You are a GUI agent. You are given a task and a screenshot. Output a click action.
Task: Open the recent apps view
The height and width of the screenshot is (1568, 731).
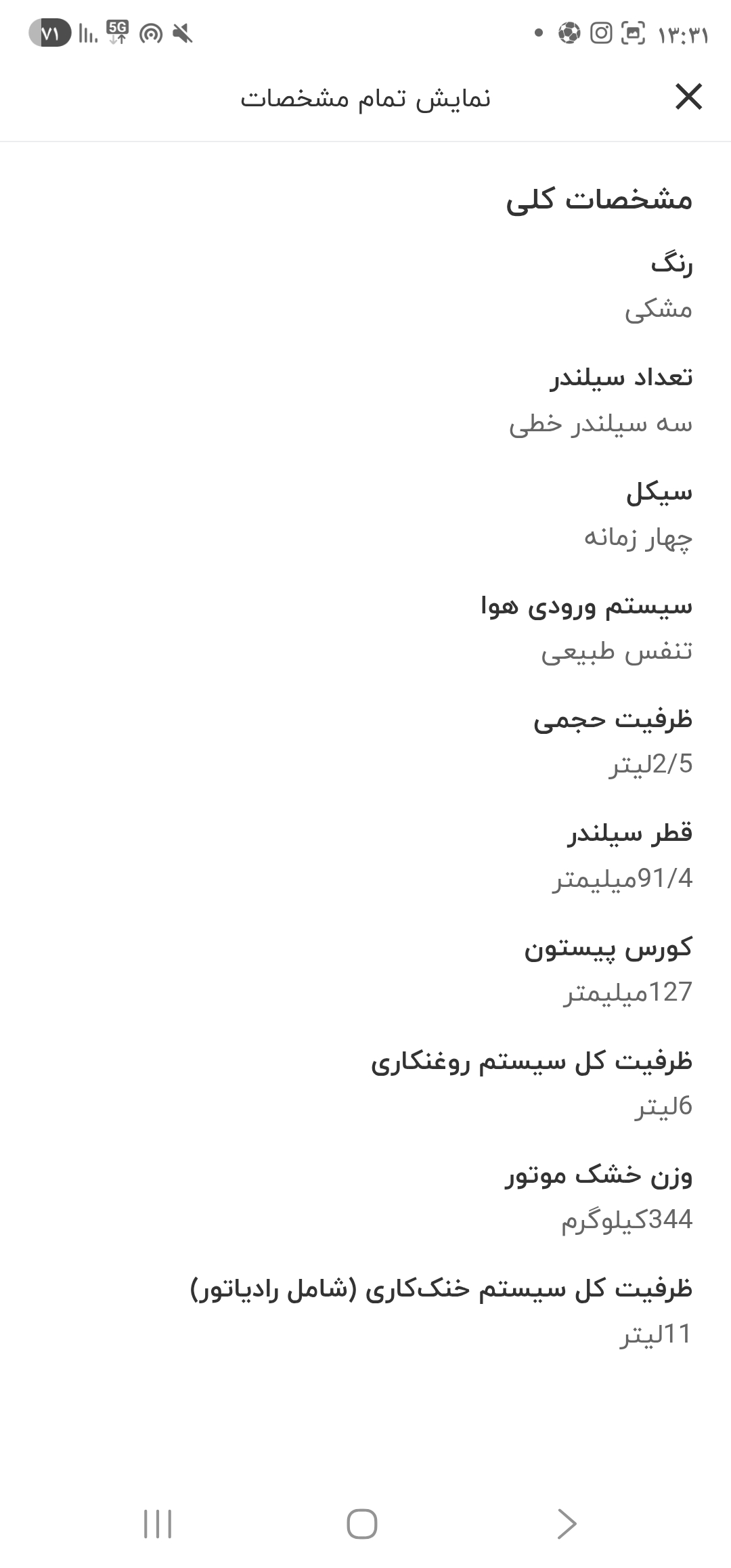158,1524
